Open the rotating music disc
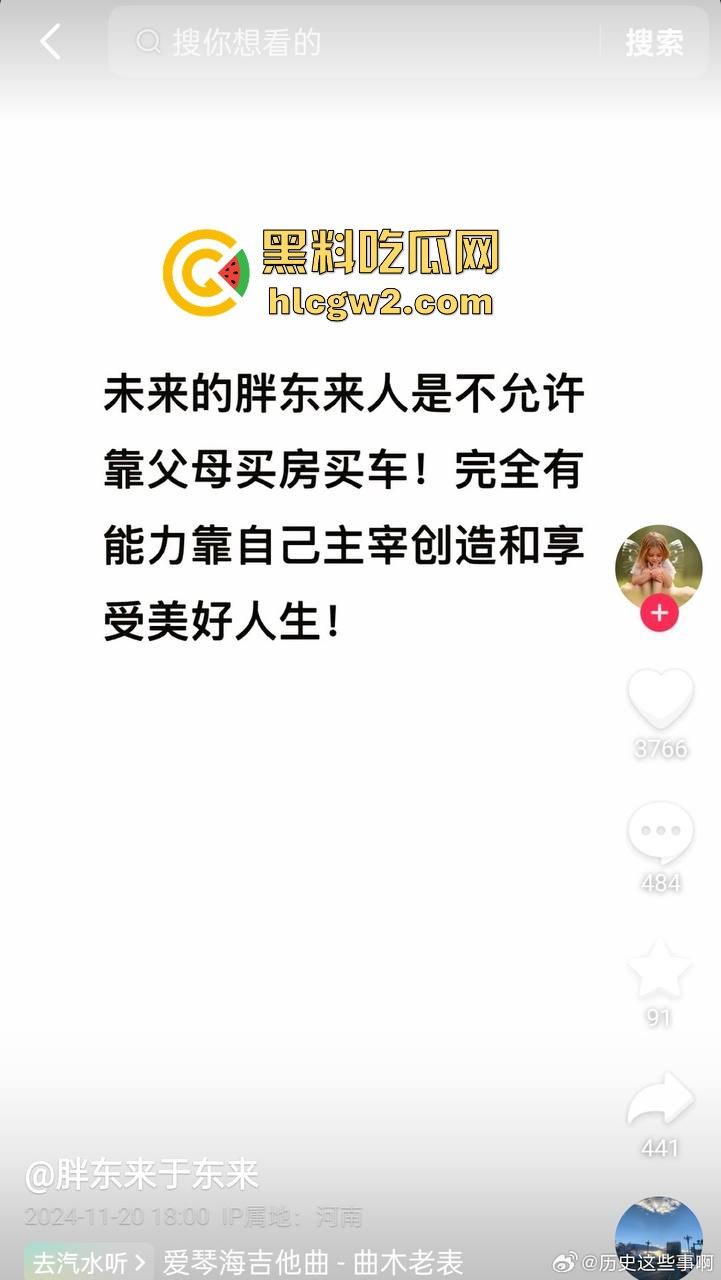This screenshot has height=1280, width=721. [x=658, y=1238]
